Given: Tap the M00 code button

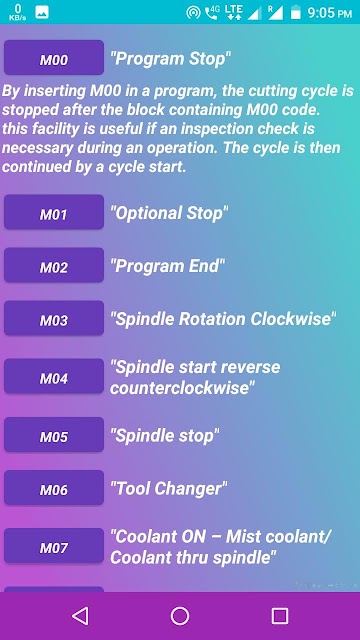Looking at the screenshot, I should point(54,58).
